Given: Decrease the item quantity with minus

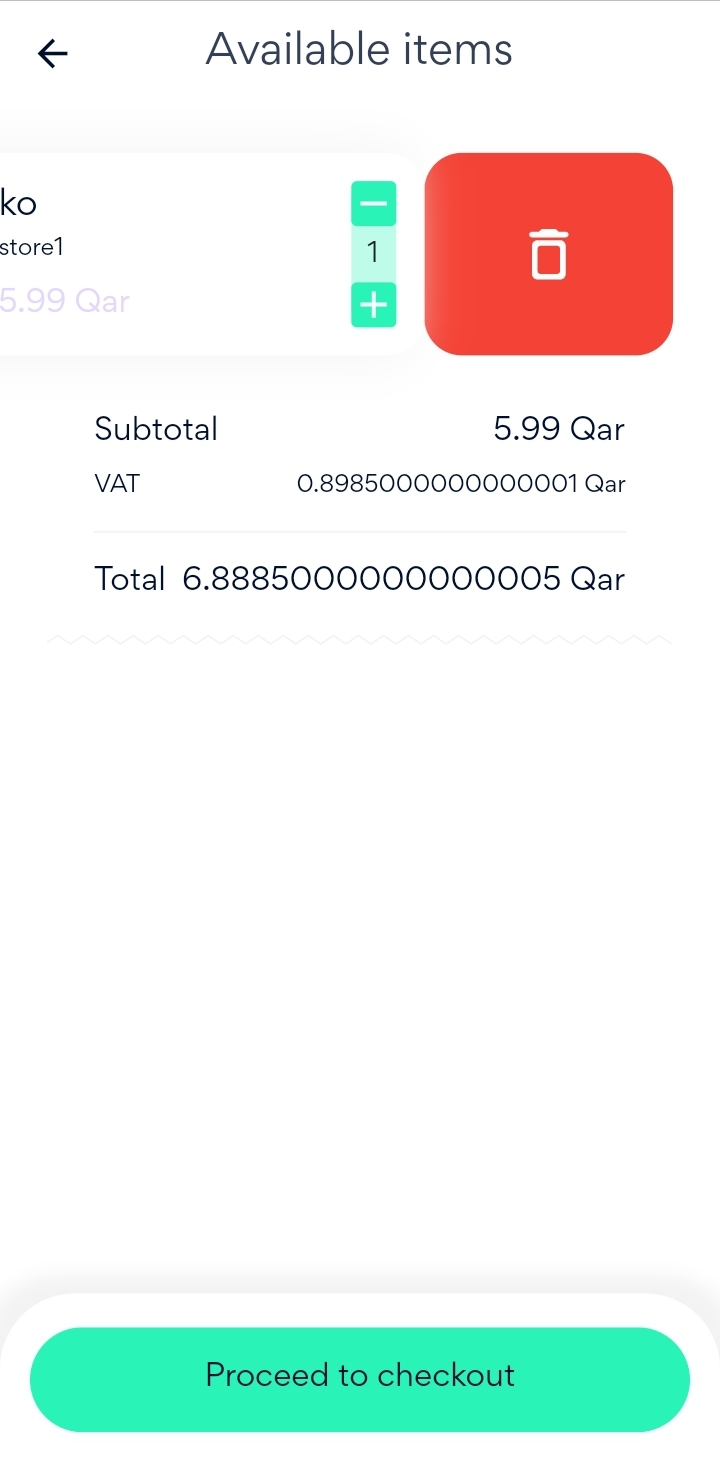Looking at the screenshot, I should click(x=373, y=204).
